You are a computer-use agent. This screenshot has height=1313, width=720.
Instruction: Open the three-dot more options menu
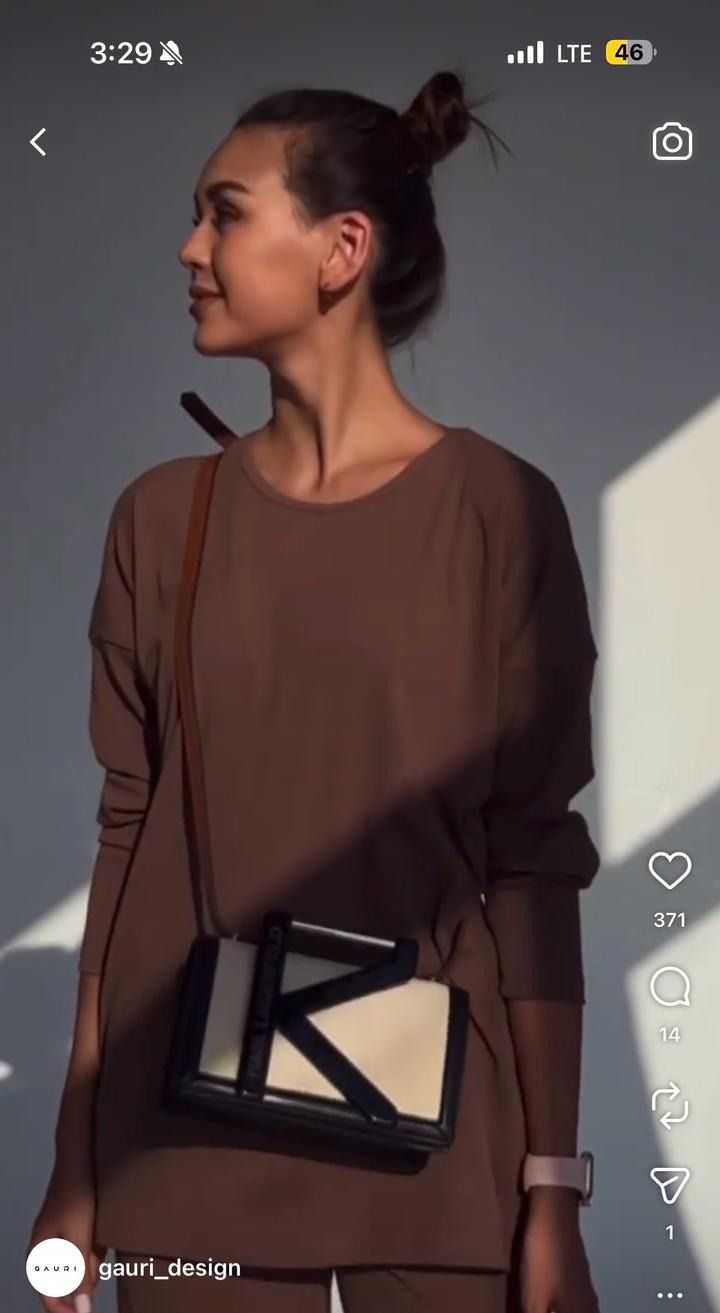tap(669, 1296)
